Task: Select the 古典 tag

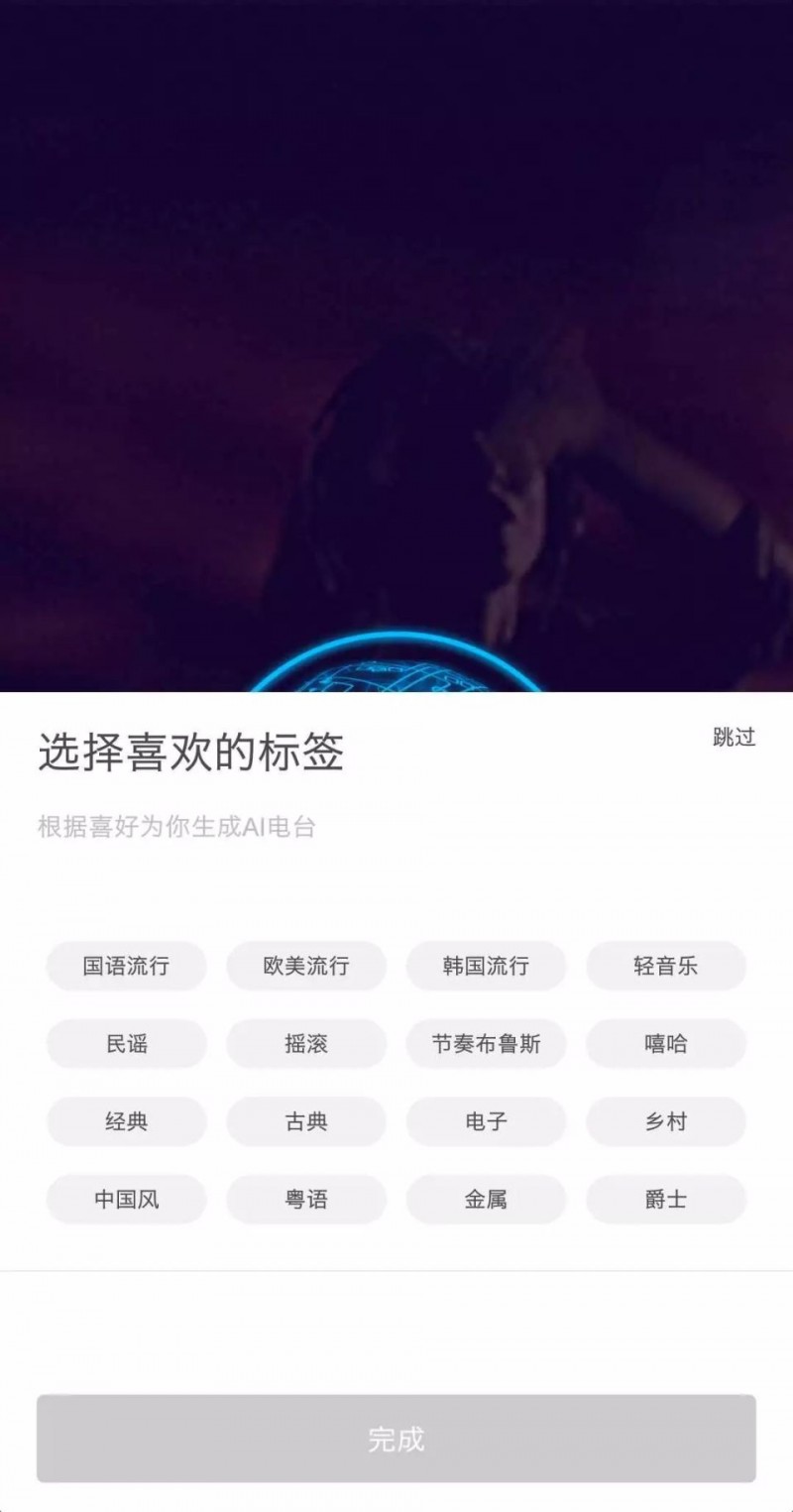Action: coord(306,1121)
